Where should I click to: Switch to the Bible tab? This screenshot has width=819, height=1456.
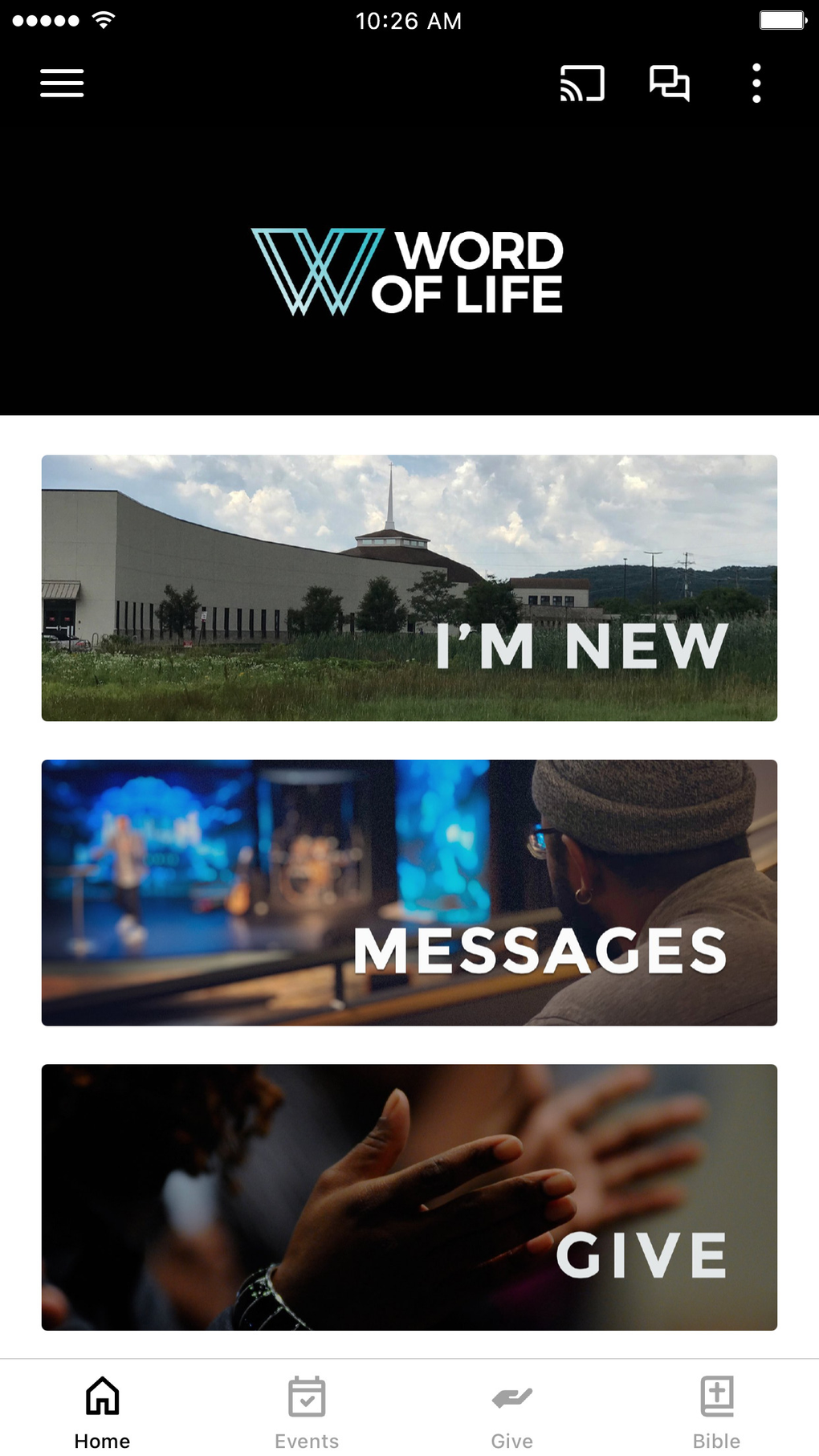point(717,1412)
